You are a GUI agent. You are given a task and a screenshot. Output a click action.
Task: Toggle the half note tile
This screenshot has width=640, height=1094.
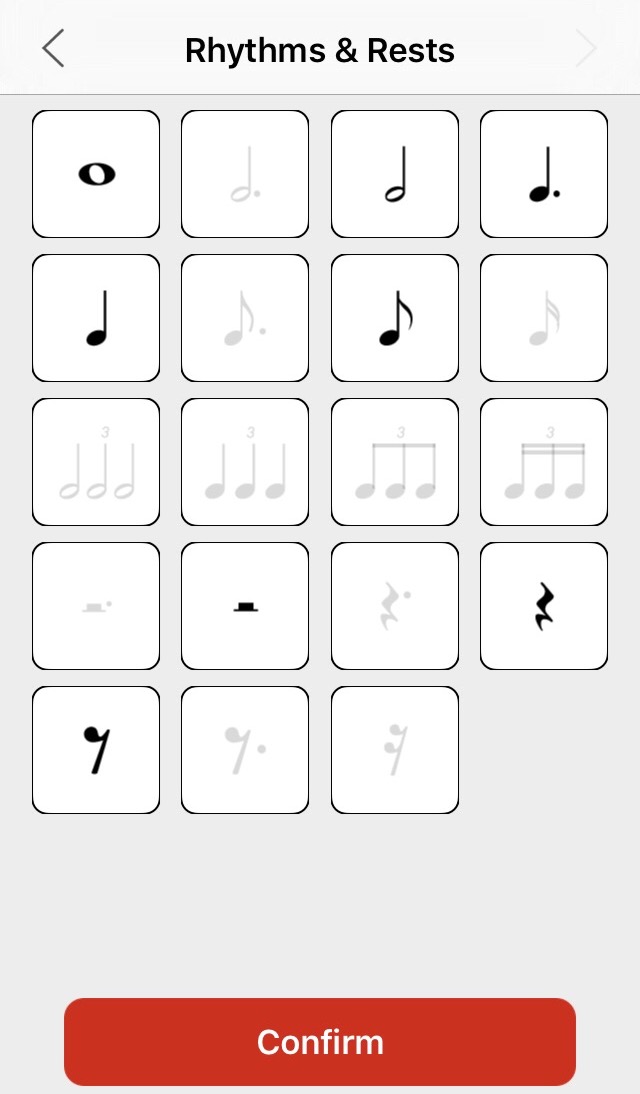pyautogui.click(x=395, y=174)
